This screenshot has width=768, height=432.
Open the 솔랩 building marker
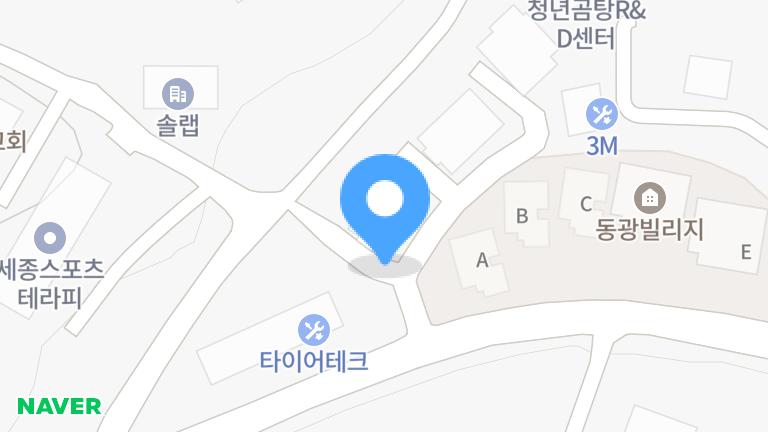178,94
